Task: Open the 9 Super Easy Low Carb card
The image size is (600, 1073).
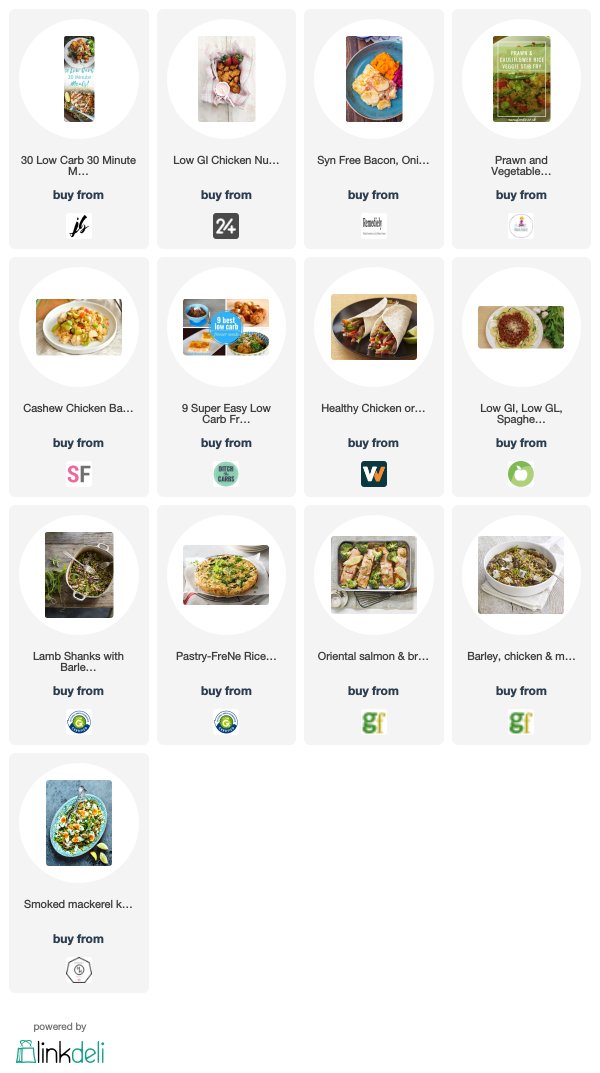Action: (x=226, y=327)
